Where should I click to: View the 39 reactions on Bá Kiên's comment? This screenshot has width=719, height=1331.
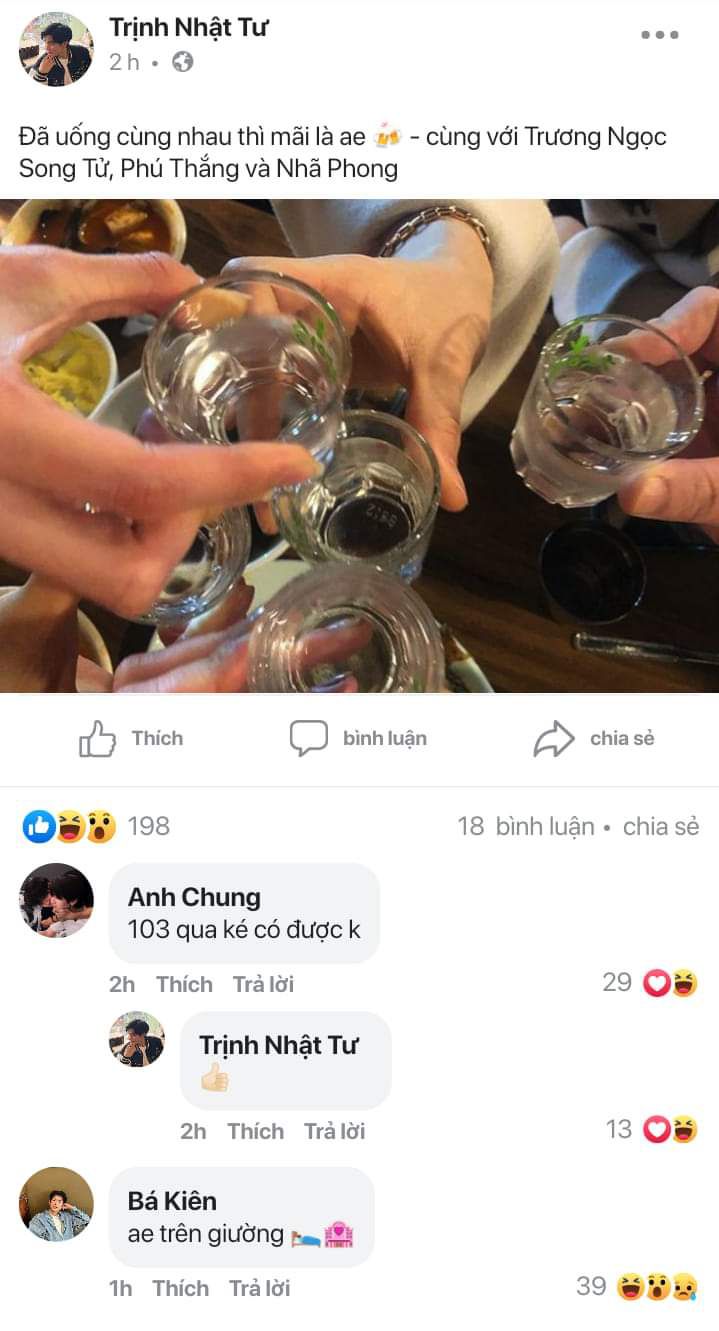[636, 1286]
